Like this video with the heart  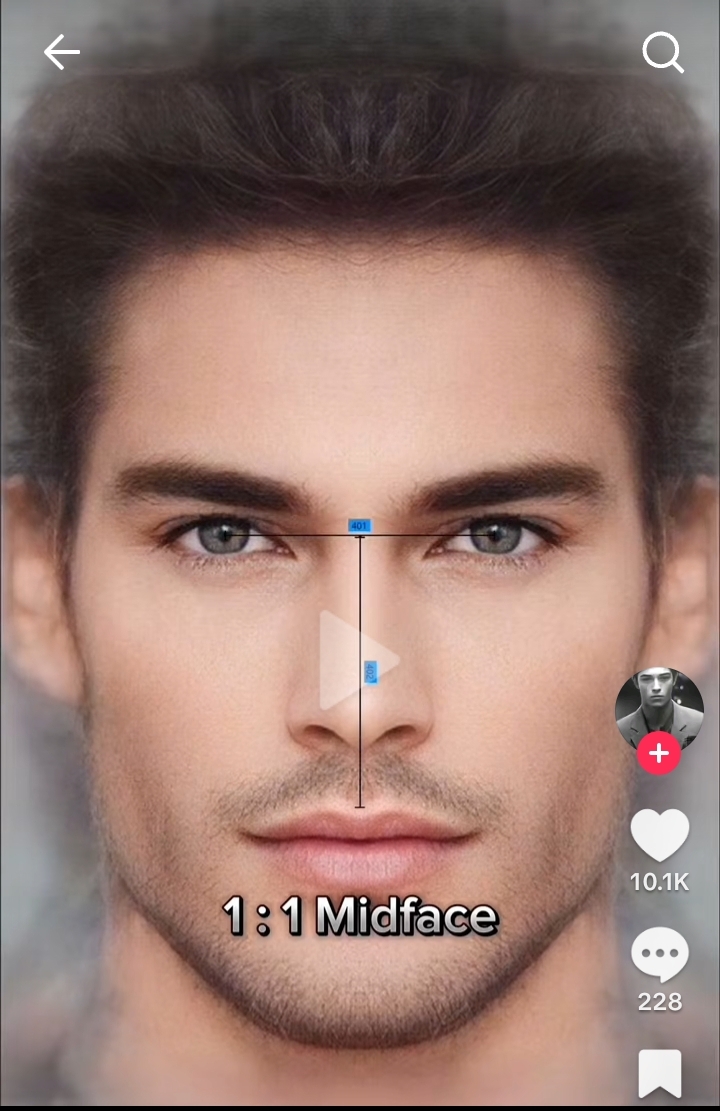tap(660, 835)
